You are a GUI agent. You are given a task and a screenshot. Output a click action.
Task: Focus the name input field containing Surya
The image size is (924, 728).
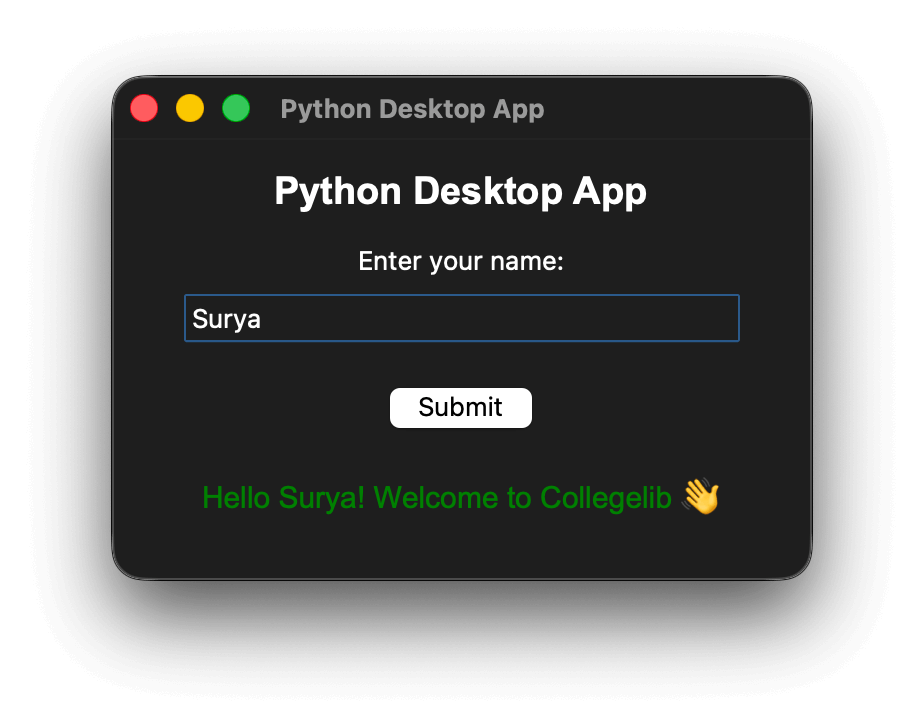coord(461,318)
